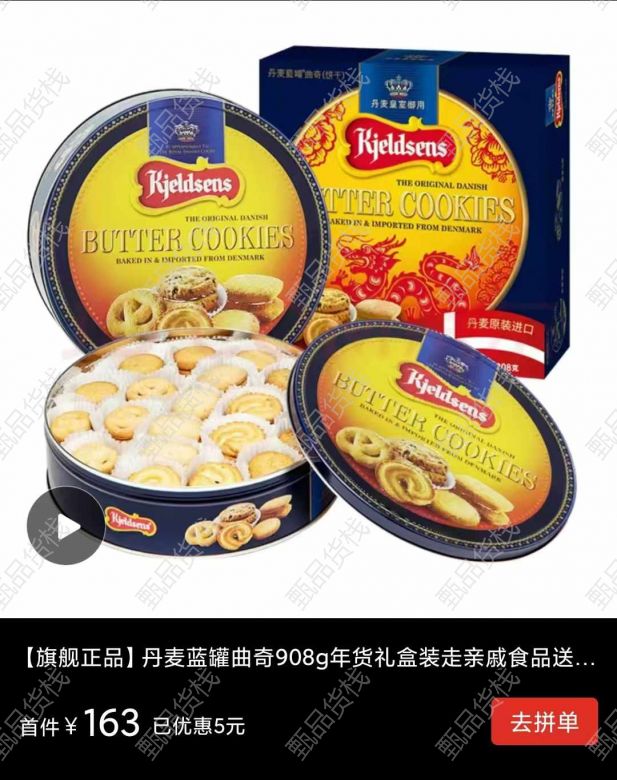Tap the 去拼单 button
Viewport: 617px width, 780px height.
(x=544, y=721)
